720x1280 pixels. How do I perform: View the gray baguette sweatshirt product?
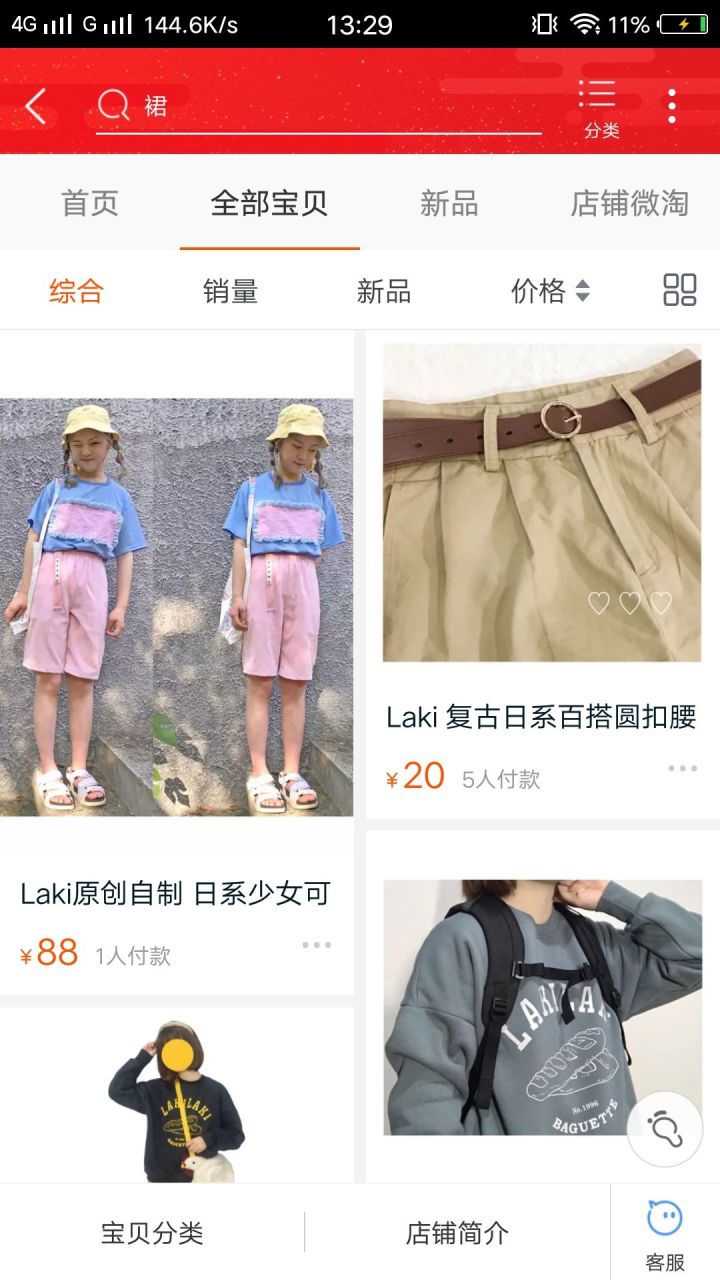[542, 1006]
